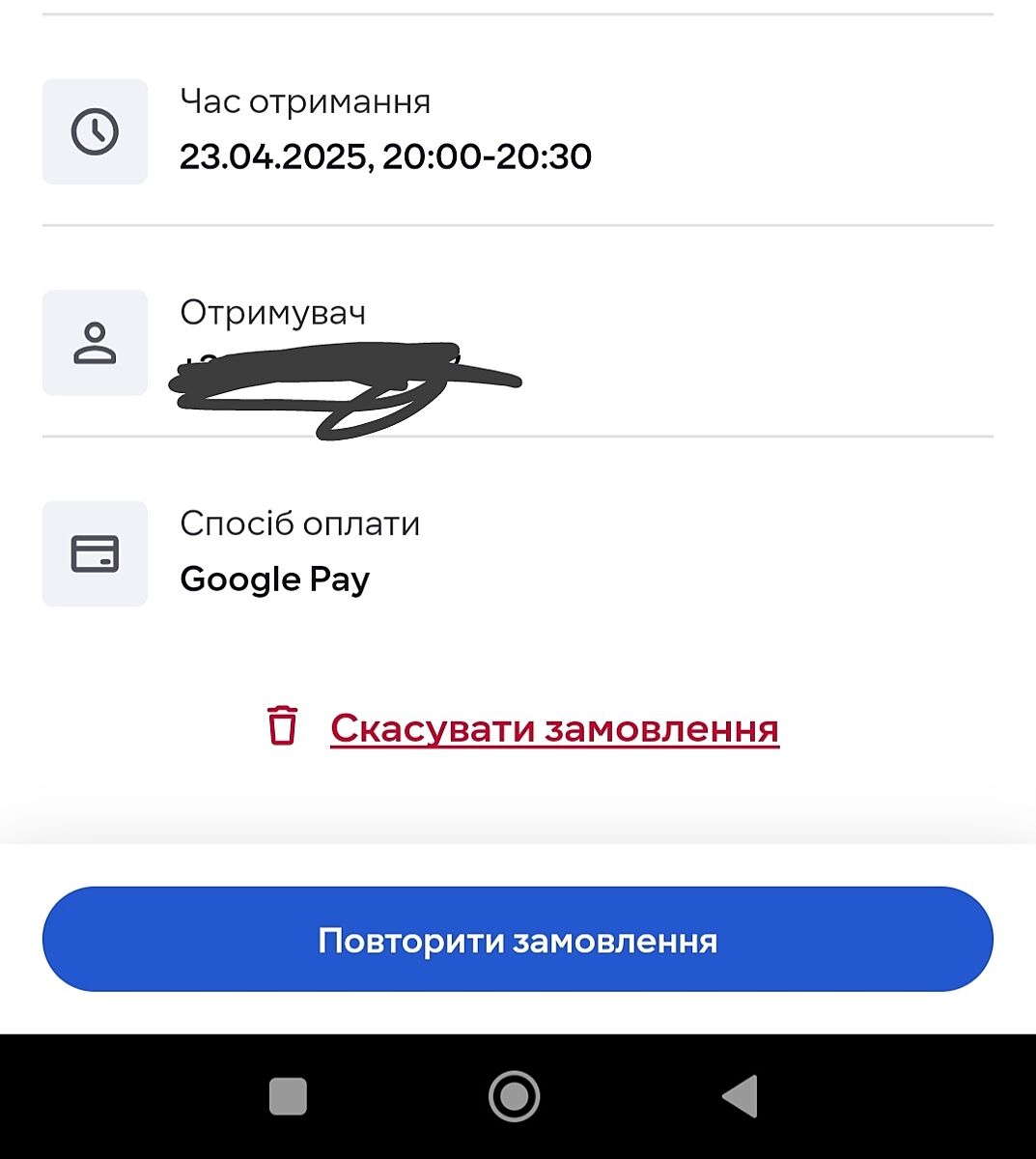Go back with the system back button
This screenshot has height=1159, width=1036.
click(x=741, y=1096)
